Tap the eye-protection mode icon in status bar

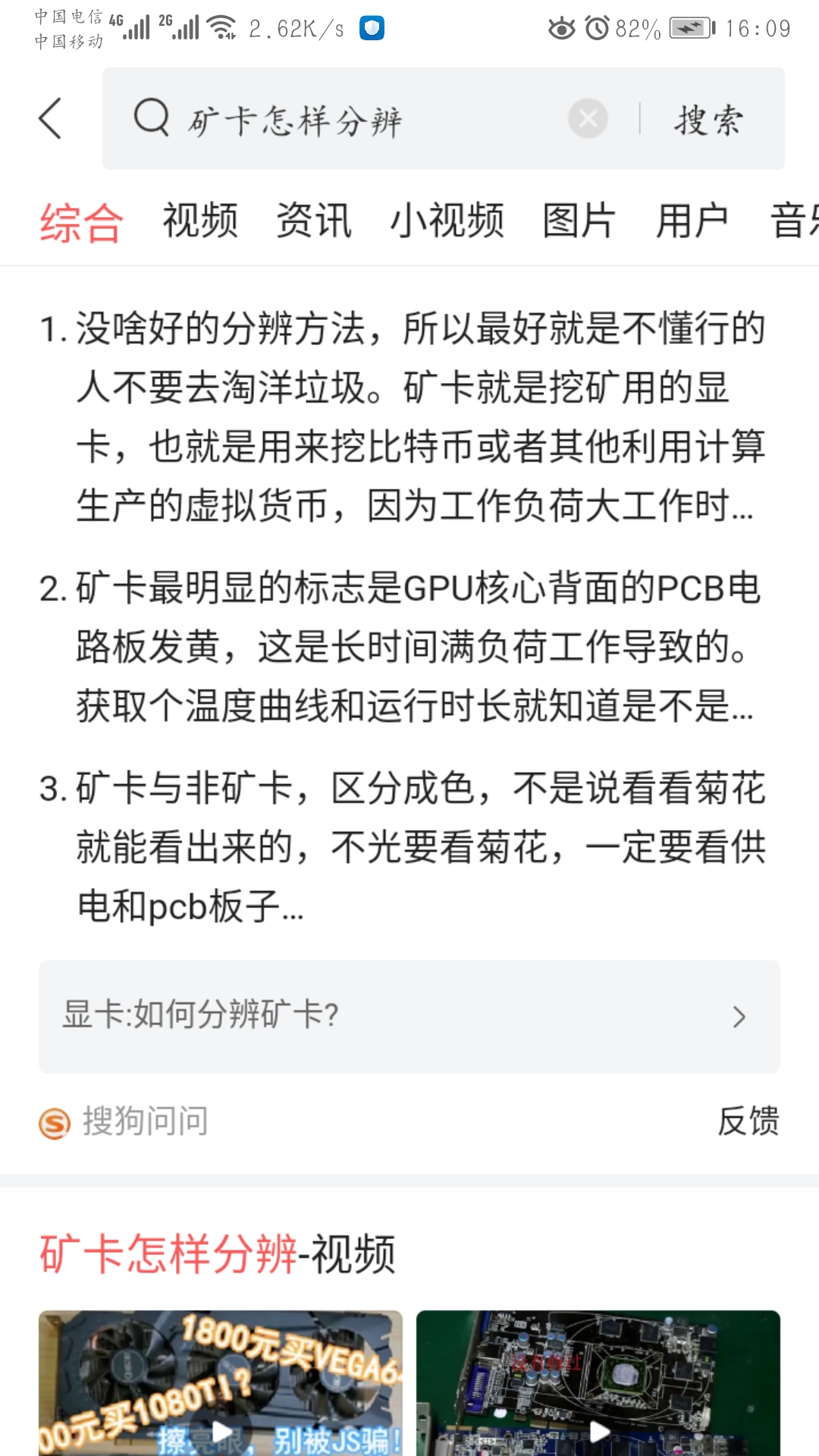562,27
